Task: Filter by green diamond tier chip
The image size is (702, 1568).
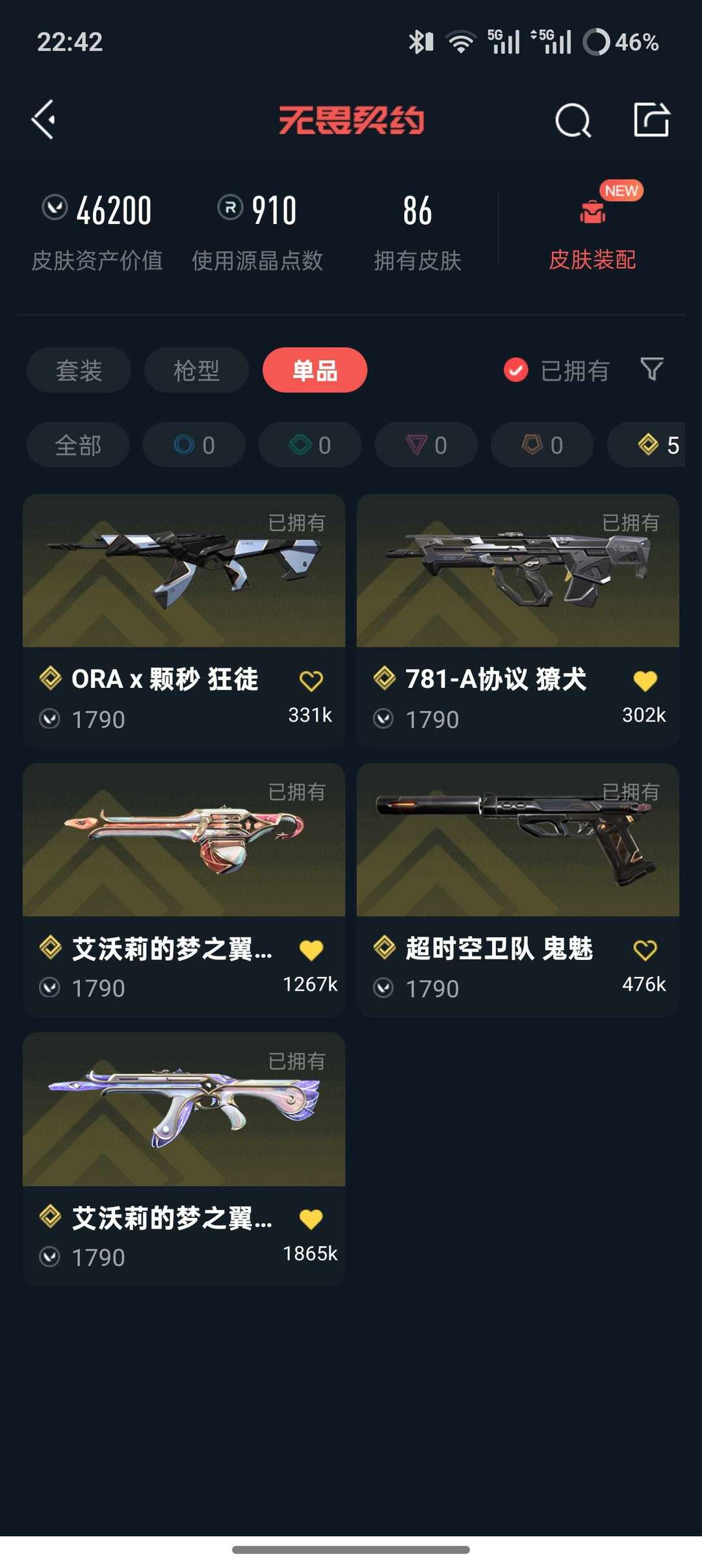Action: click(x=310, y=445)
